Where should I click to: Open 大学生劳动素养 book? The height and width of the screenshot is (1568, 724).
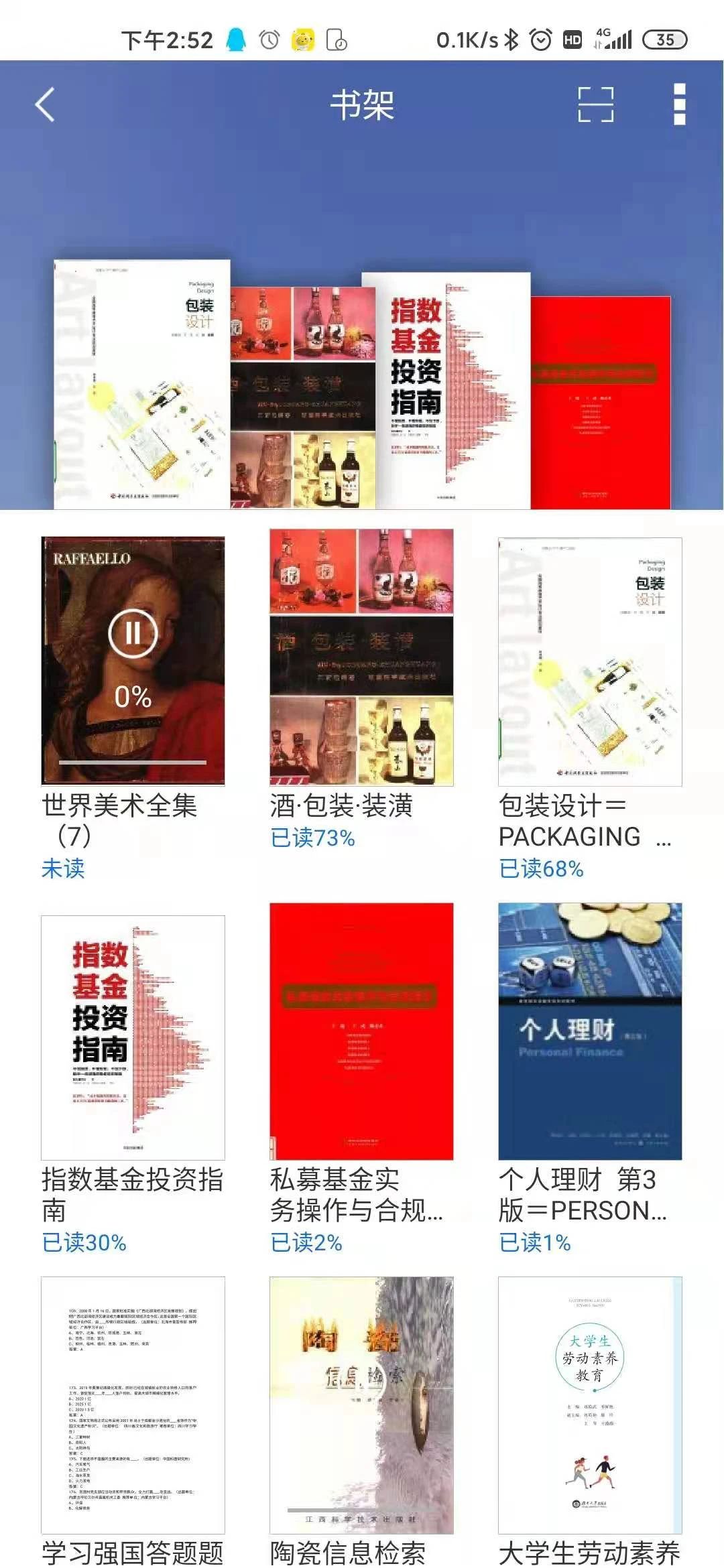pos(590,1405)
